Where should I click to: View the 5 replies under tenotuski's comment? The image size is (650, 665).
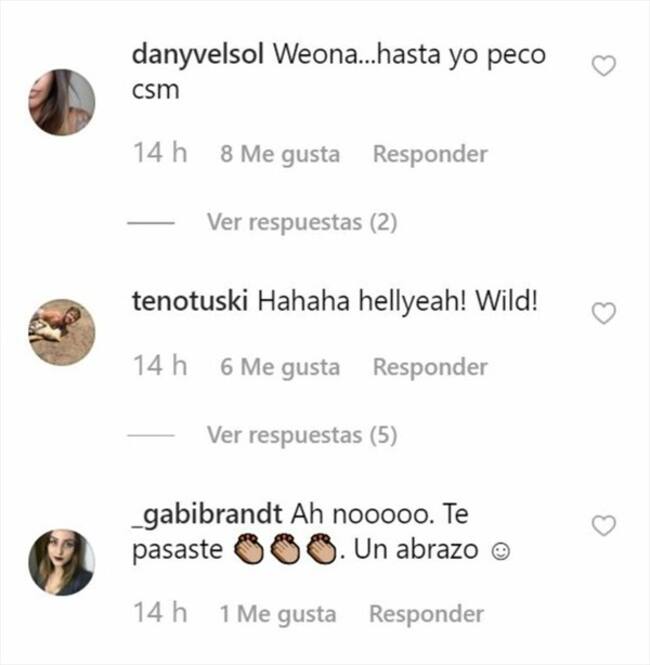301,435
